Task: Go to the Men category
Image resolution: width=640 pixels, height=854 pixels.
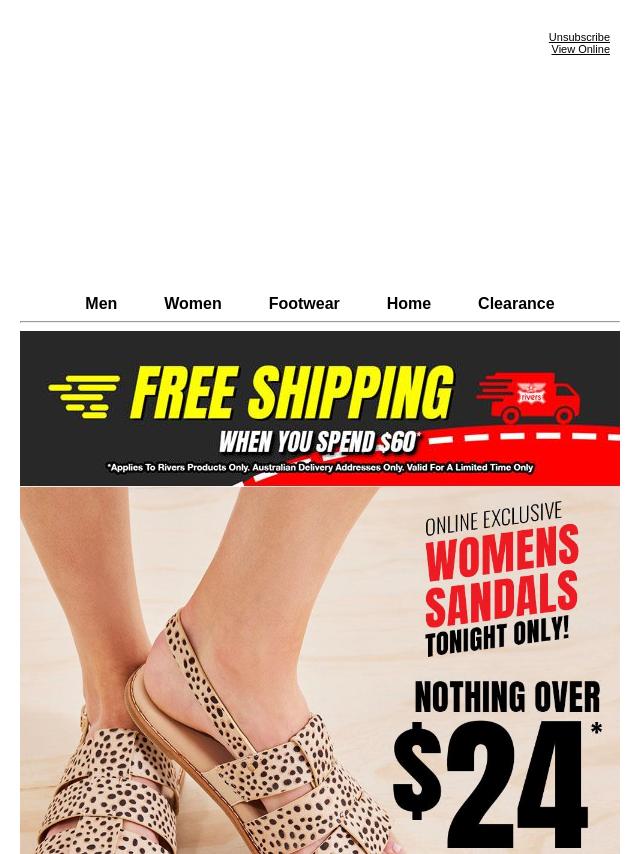Action: click(101, 303)
